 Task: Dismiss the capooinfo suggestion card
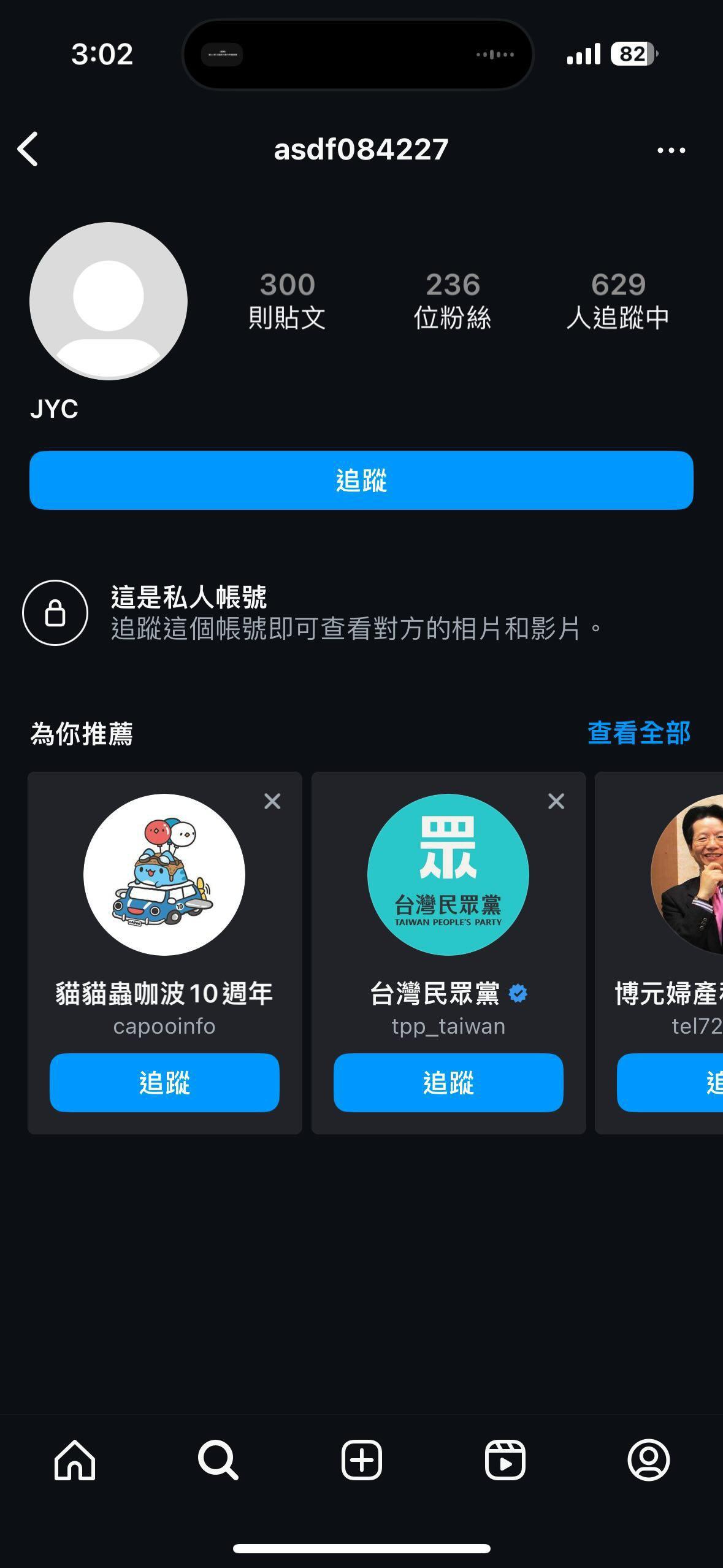272,801
